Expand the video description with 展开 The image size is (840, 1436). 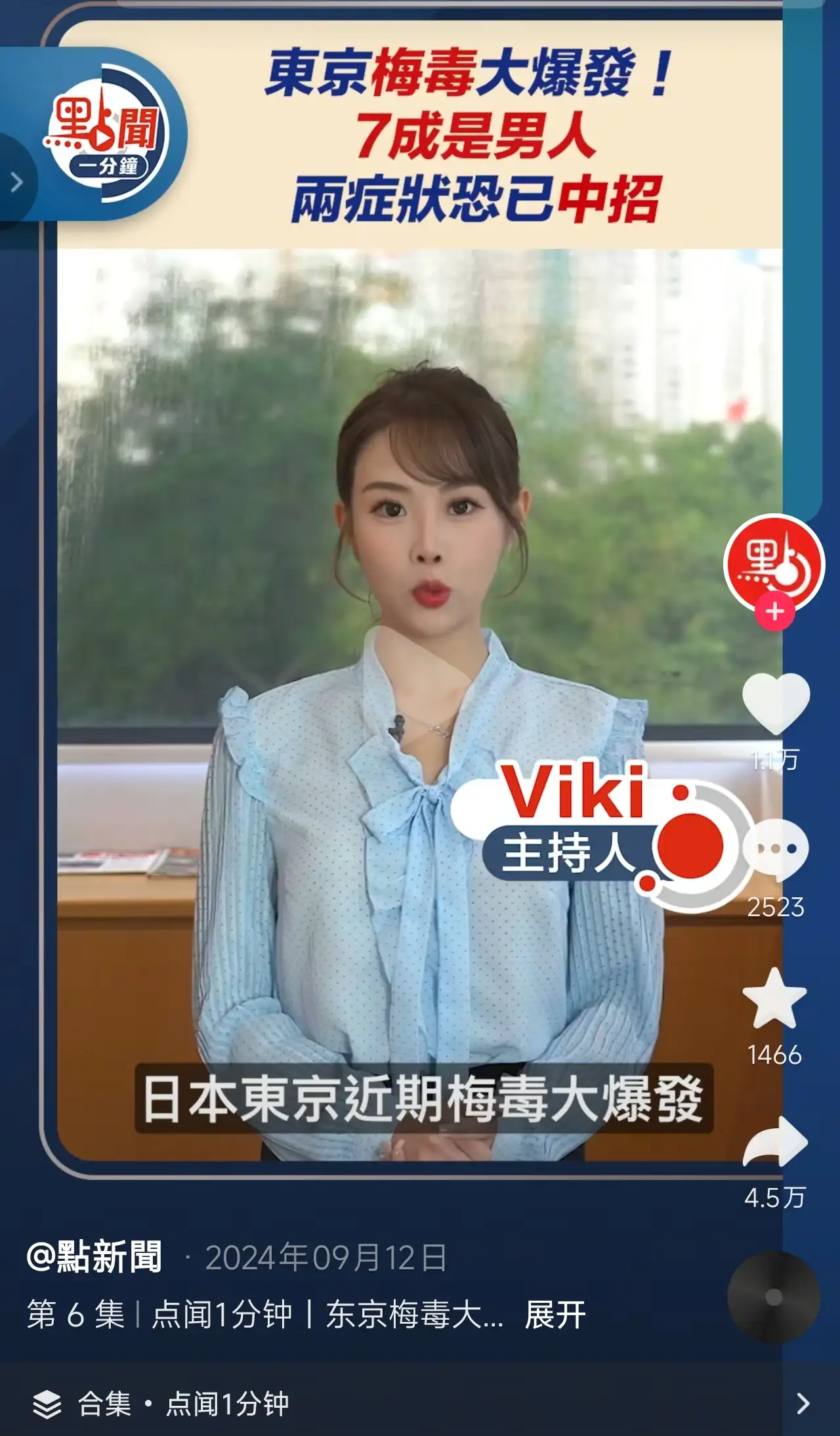point(555,1315)
